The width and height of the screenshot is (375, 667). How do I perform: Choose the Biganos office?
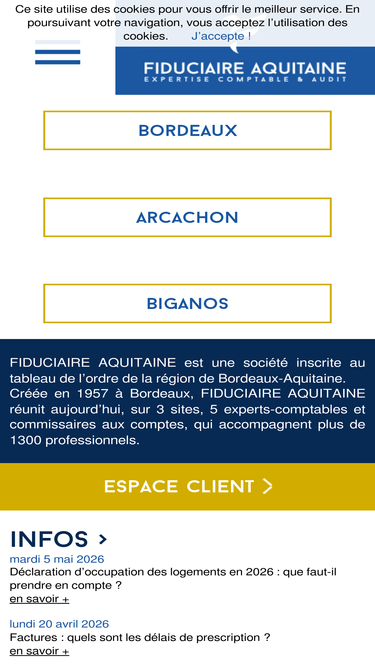187,303
